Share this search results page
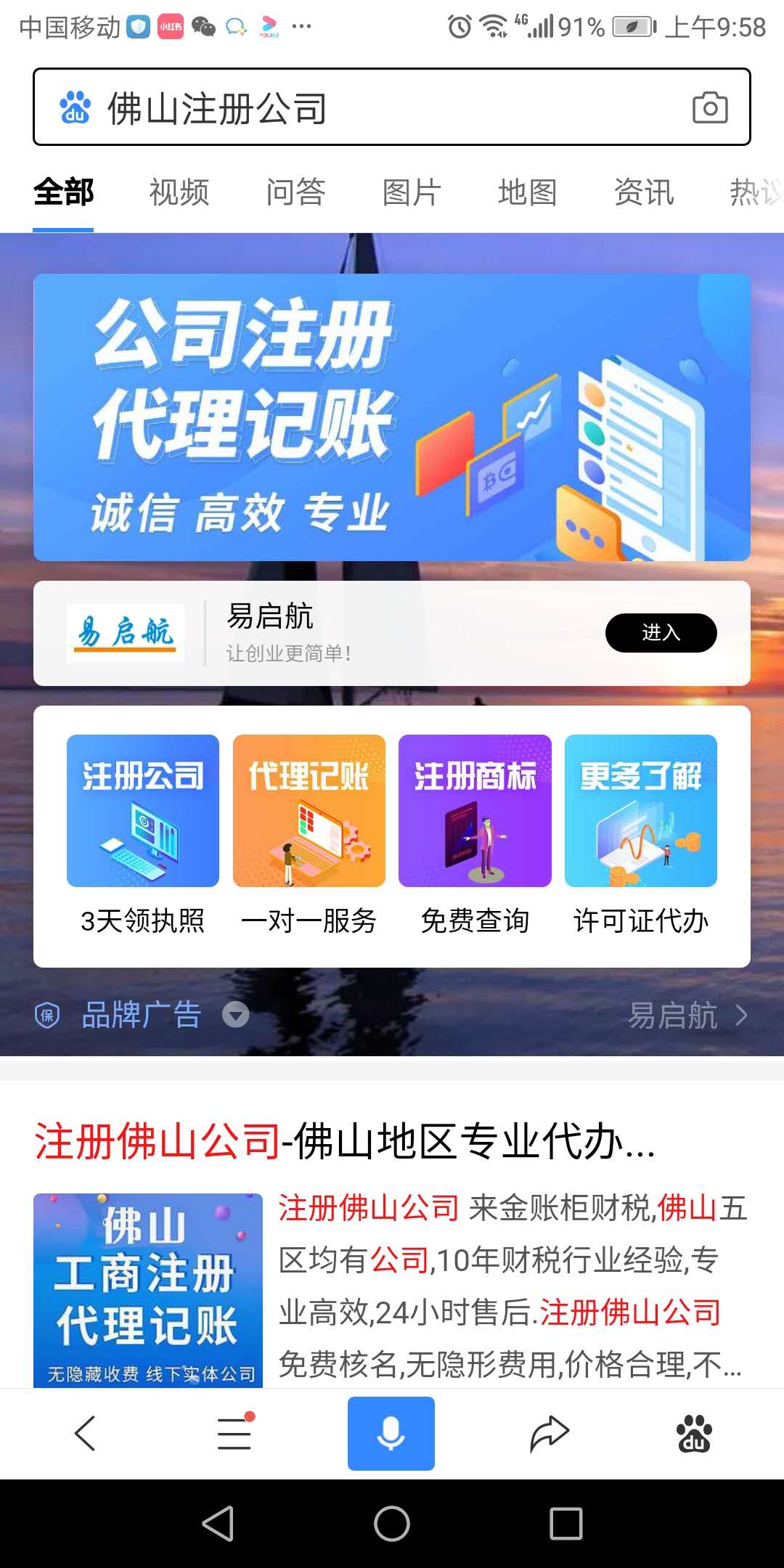784x1568 pixels. pyautogui.click(x=550, y=1434)
